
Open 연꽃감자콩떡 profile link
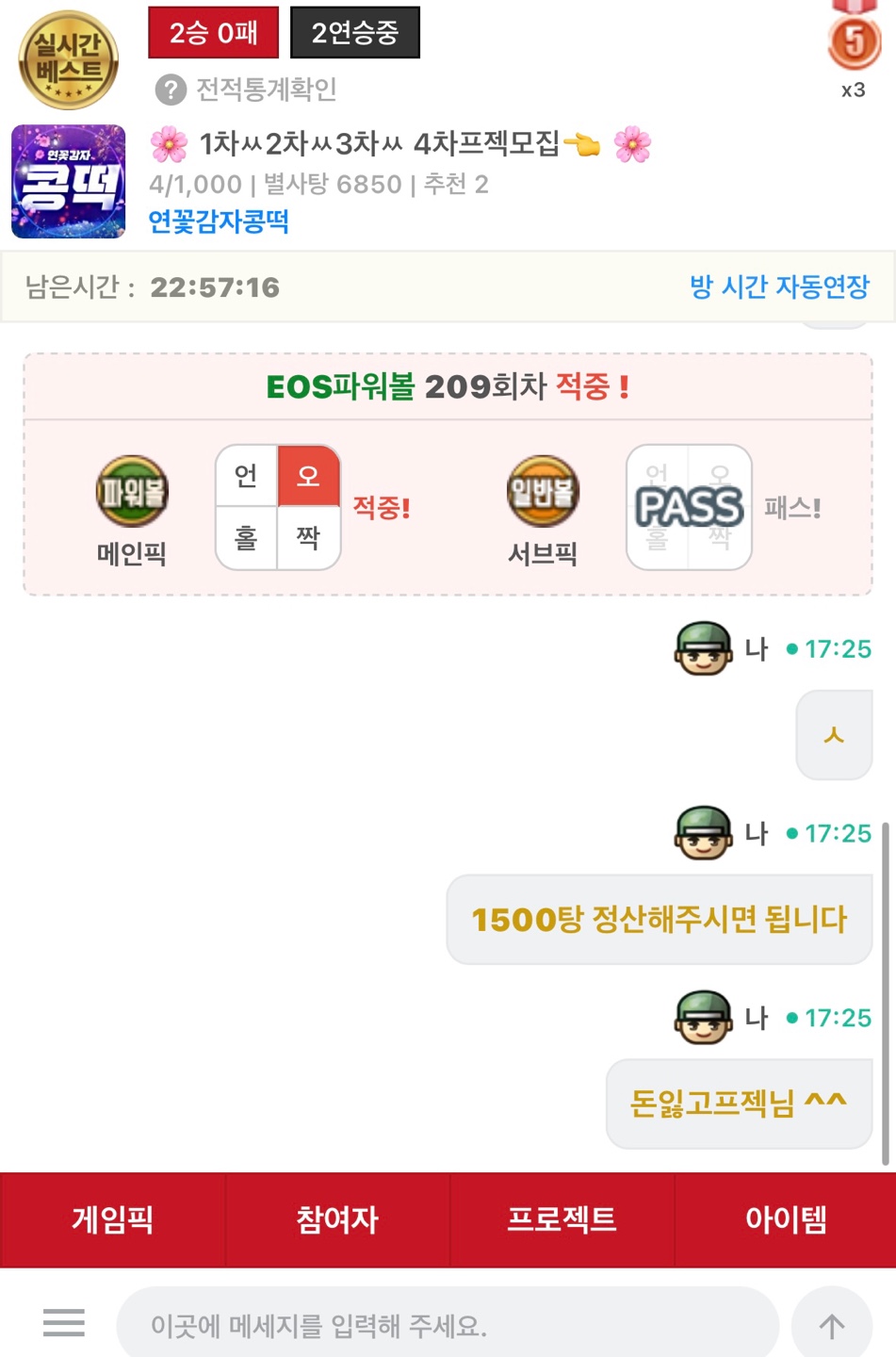[219, 221]
